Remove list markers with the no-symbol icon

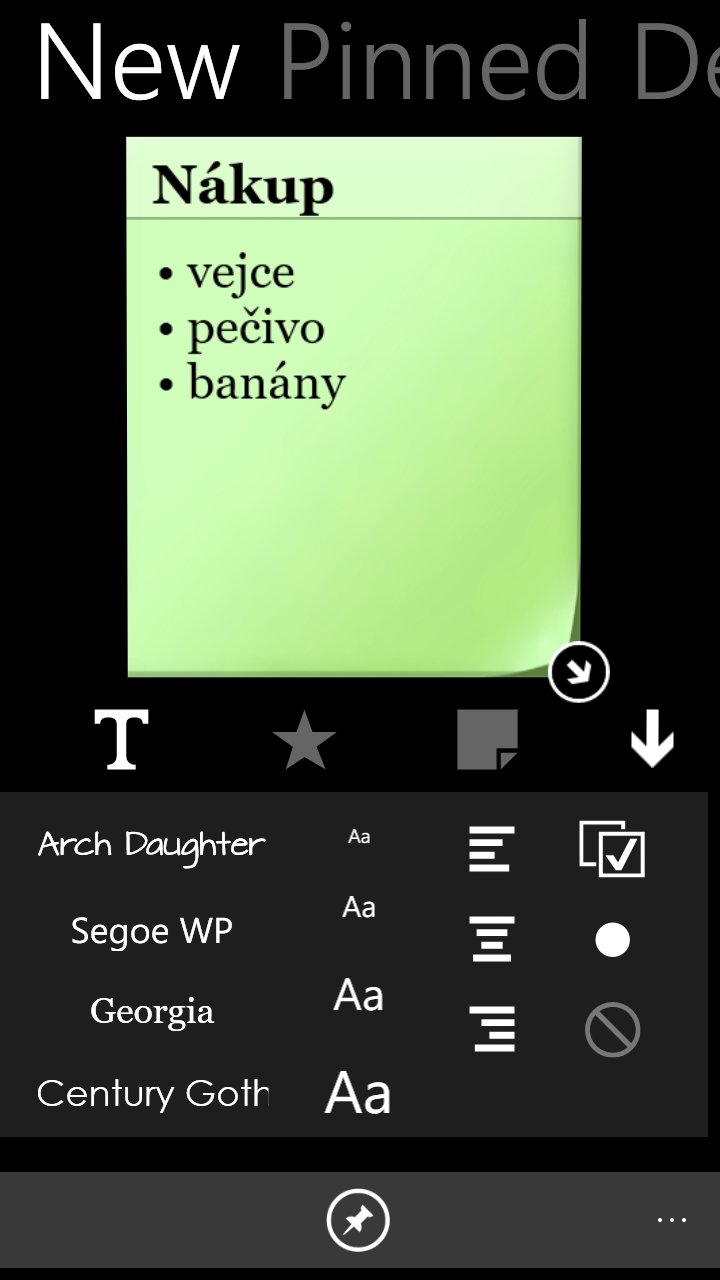pyautogui.click(x=612, y=1030)
